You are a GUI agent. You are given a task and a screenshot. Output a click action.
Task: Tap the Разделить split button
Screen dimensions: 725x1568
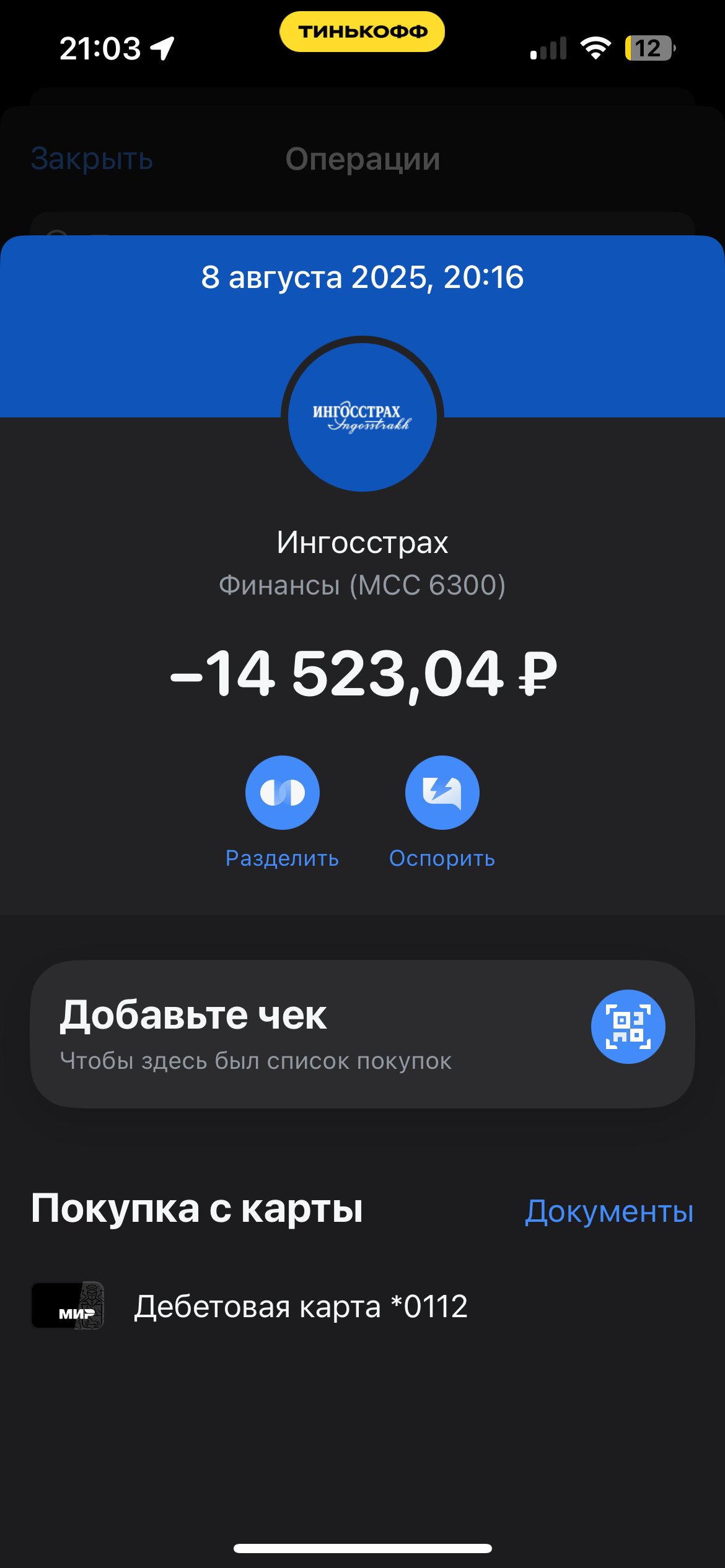pos(283,792)
